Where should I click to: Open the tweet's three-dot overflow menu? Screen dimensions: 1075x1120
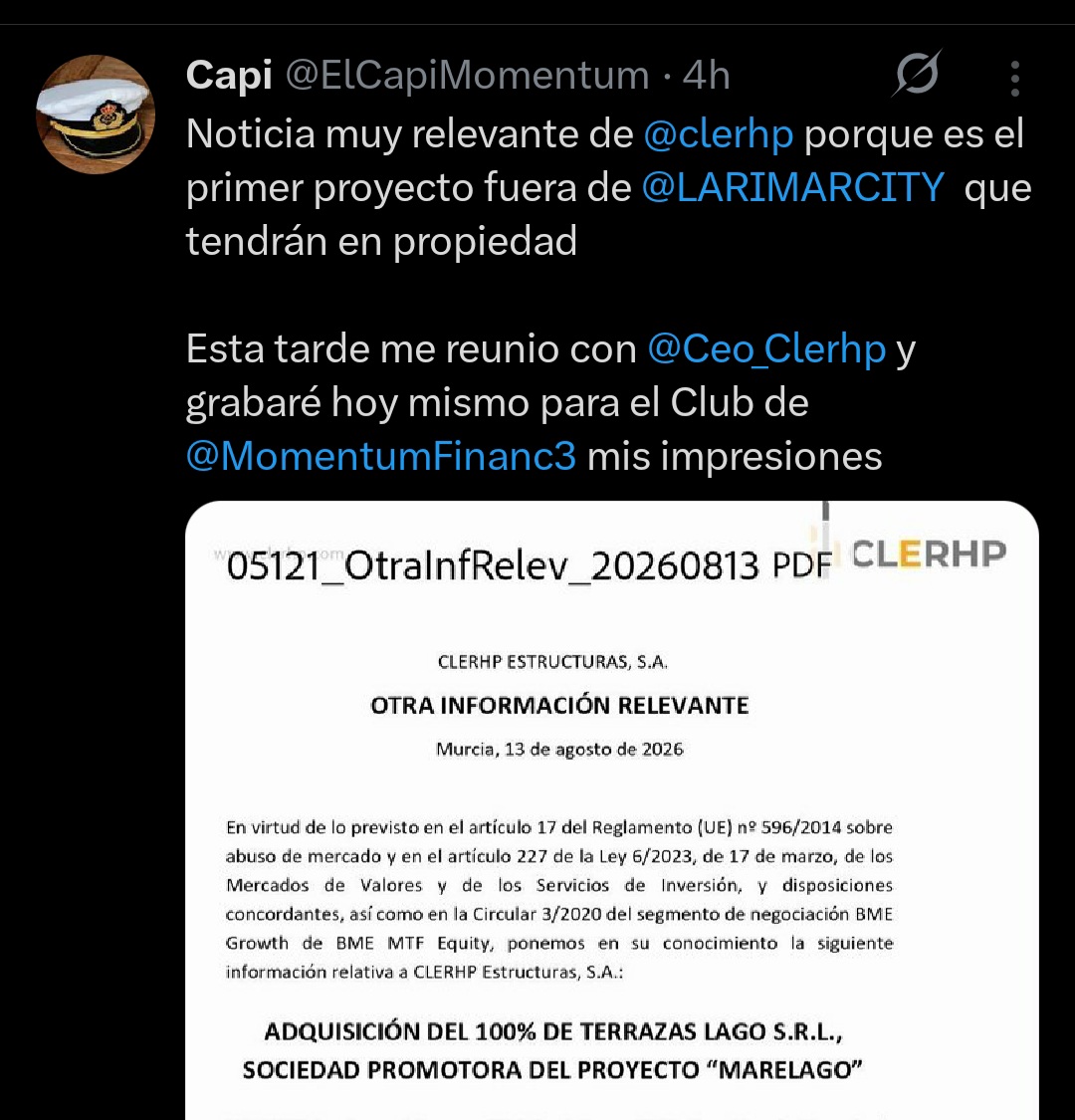pyautogui.click(x=1015, y=78)
